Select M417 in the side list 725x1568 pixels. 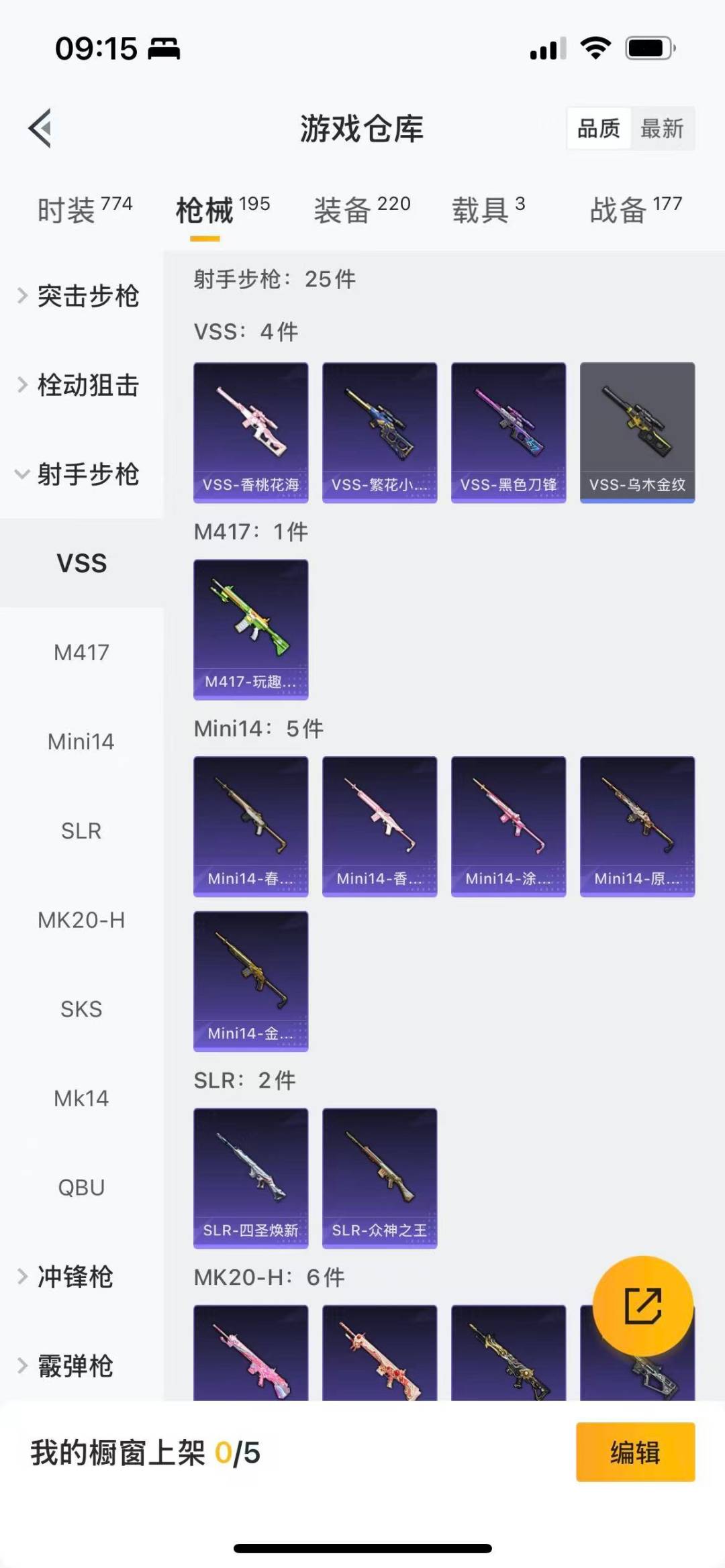click(x=81, y=652)
